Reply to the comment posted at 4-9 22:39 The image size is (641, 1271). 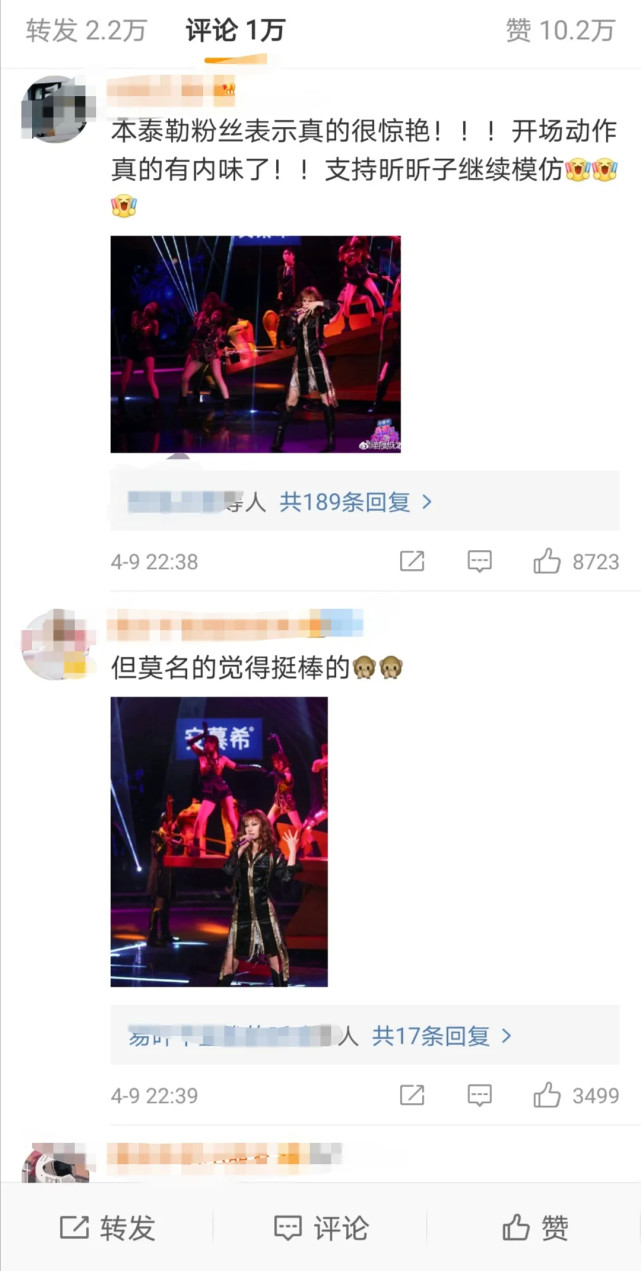pyautogui.click(x=480, y=1095)
